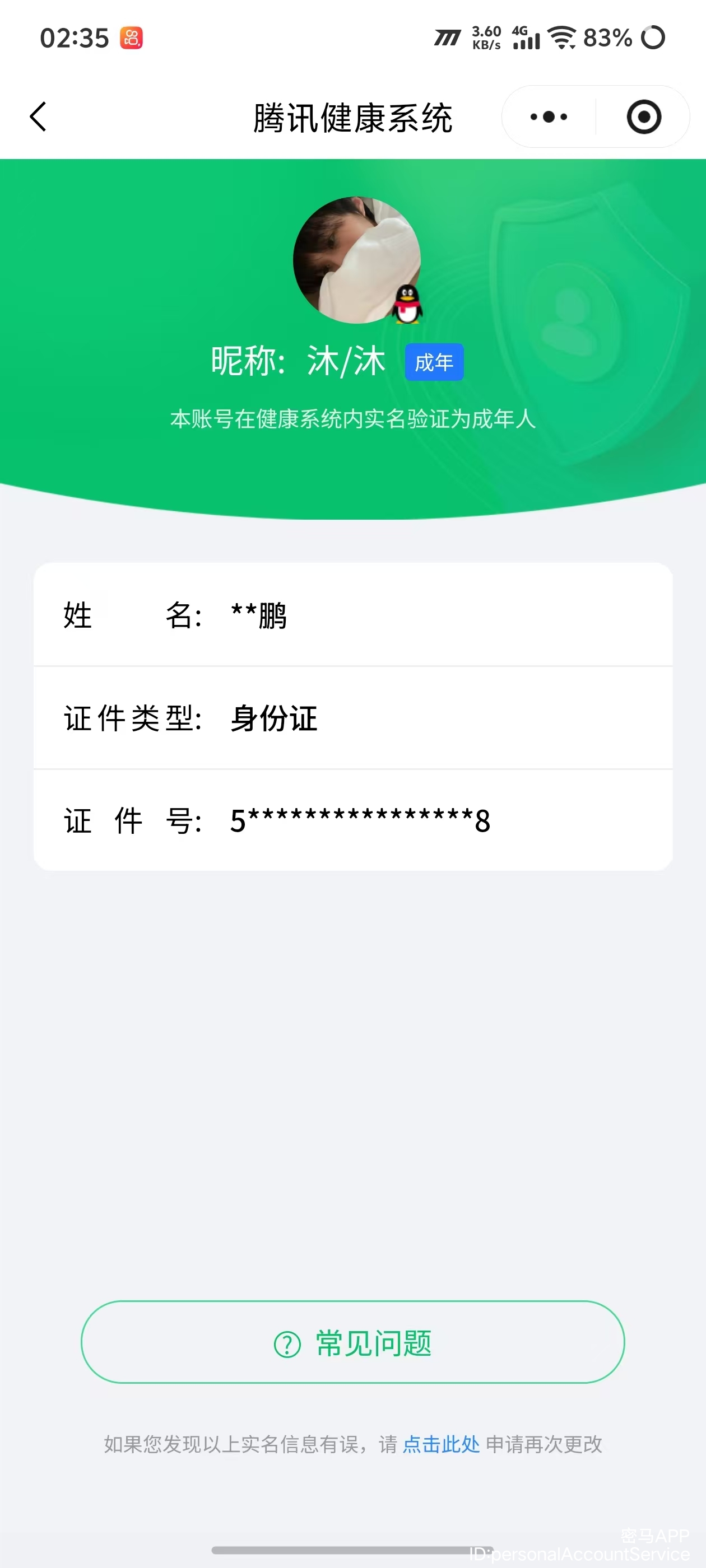Viewport: 706px width, 1568px height.
Task: Expand the 姓名 name field row
Action: click(x=354, y=616)
